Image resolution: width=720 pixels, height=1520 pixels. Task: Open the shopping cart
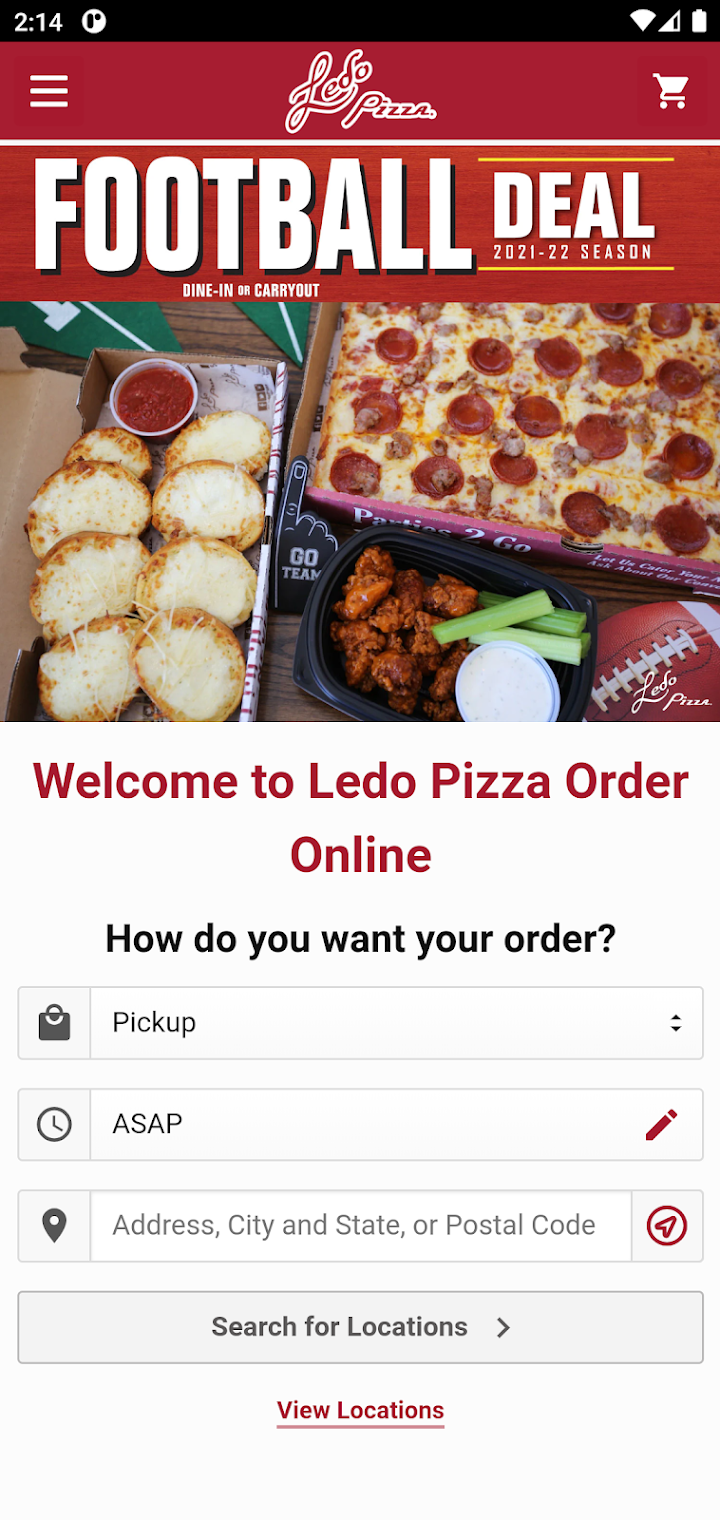(671, 92)
